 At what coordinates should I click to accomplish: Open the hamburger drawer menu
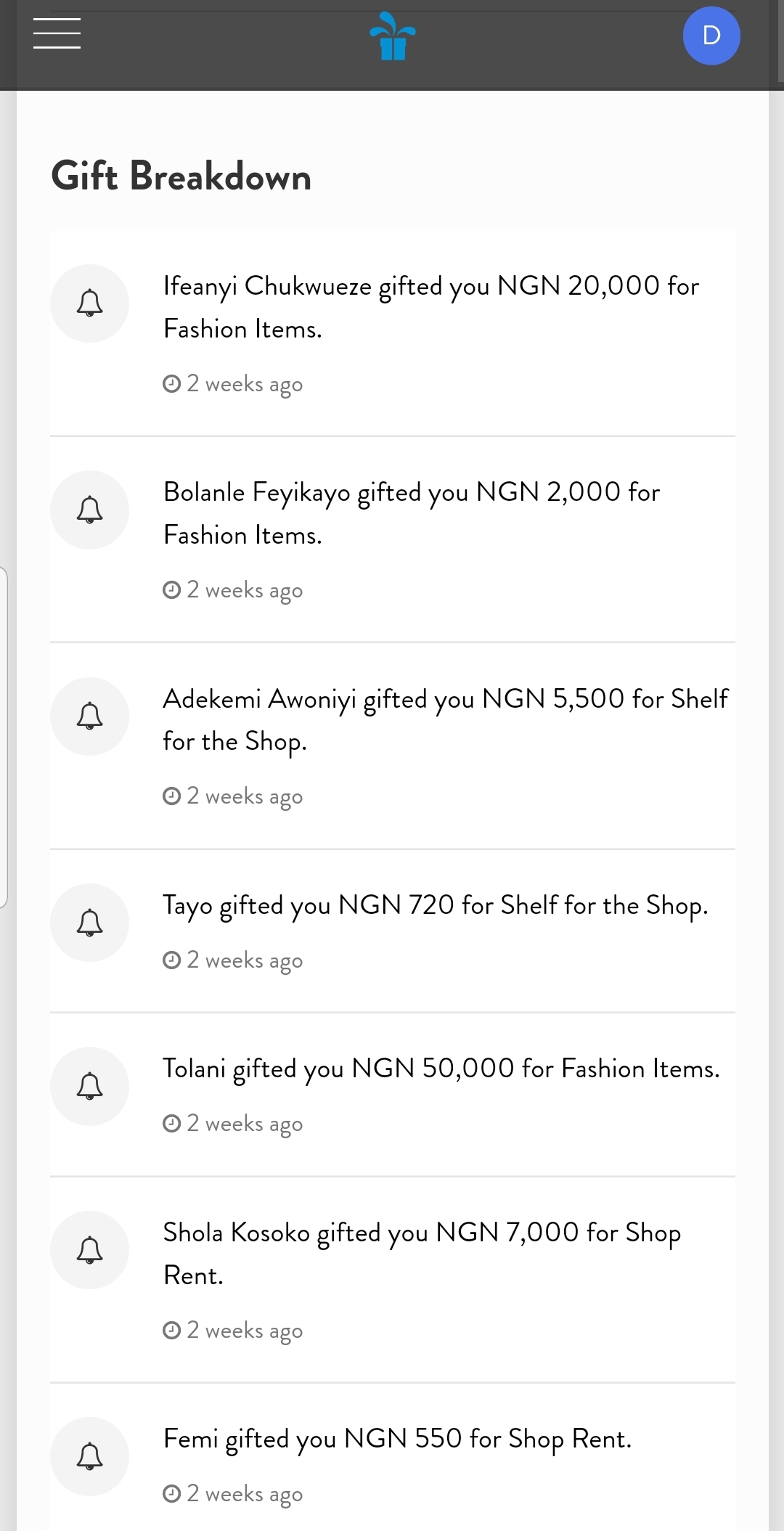click(57, 34)
